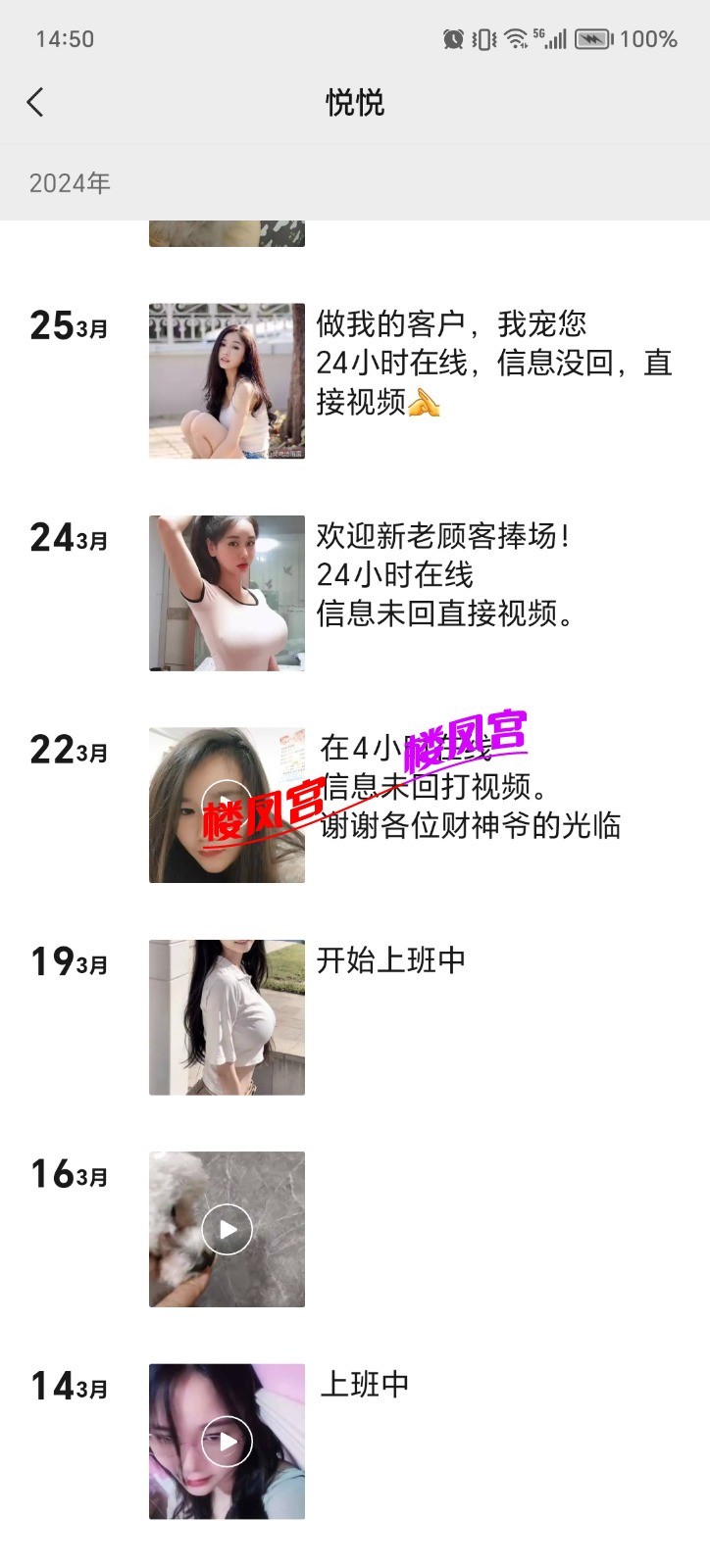Open the 24 March photo post
Viewport: 710px width, 1568px height.
227,593
